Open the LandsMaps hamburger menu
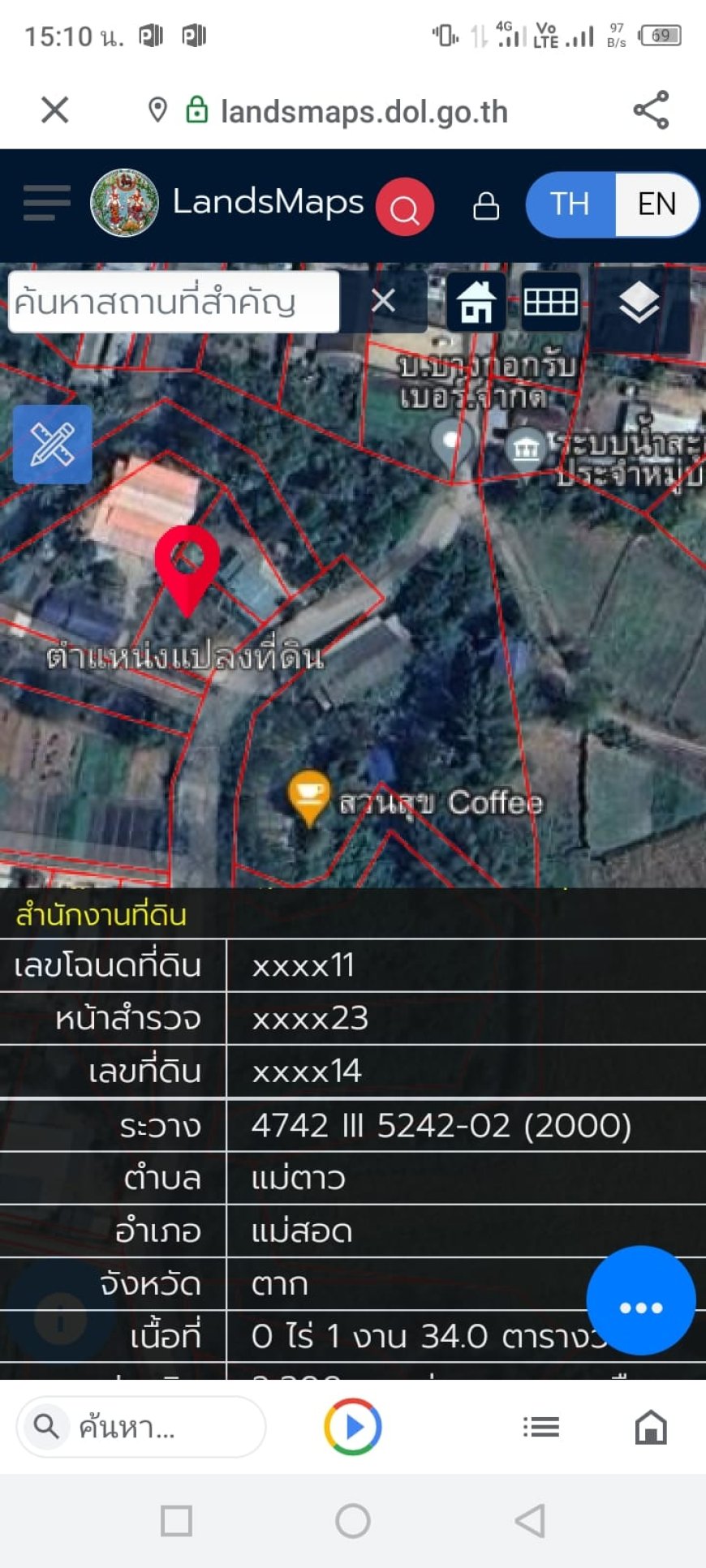Screen dimensions: 706x1568 point(46,203)
